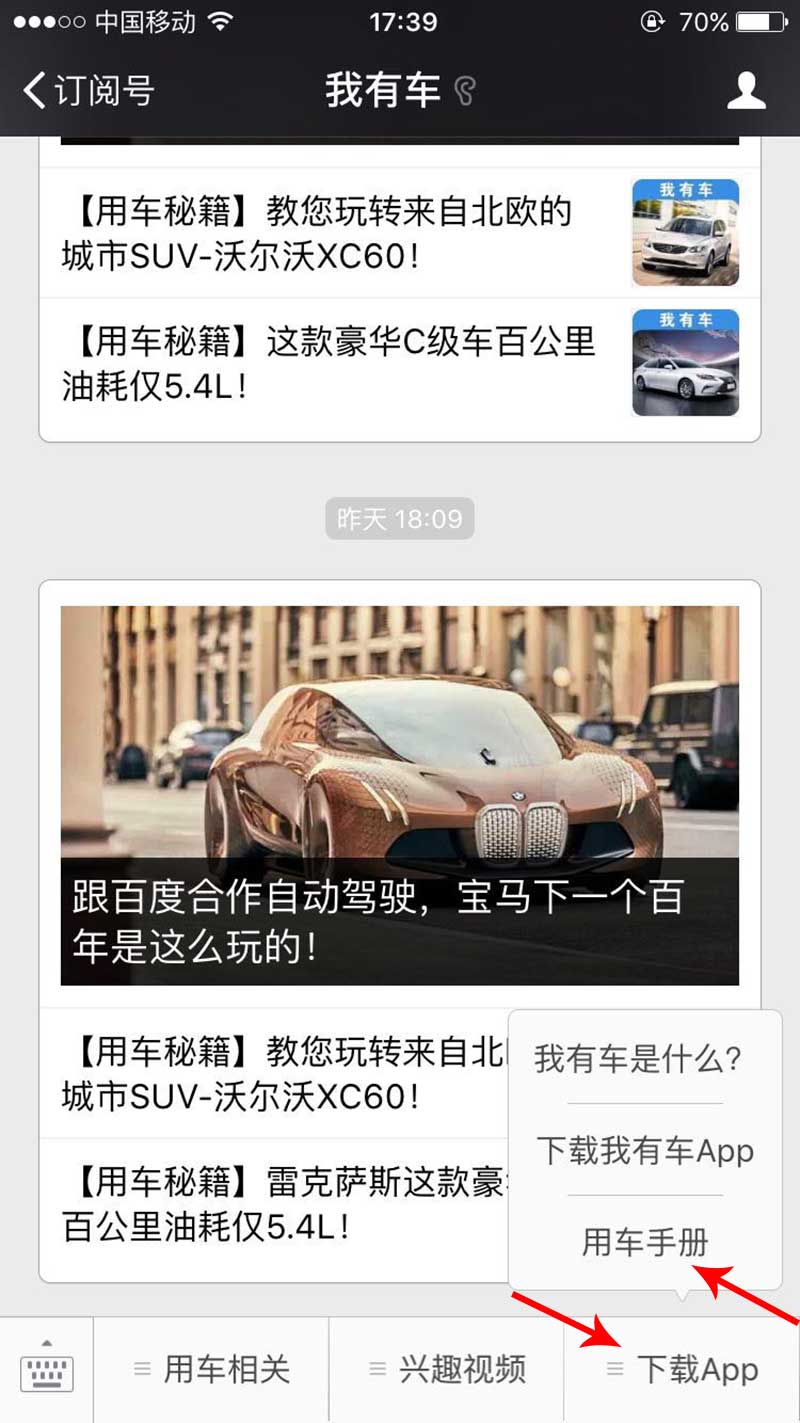800x1423 pixels.
Task: Tap the 昨天 18:09 timestamp bubble
Action: point(399,518)
